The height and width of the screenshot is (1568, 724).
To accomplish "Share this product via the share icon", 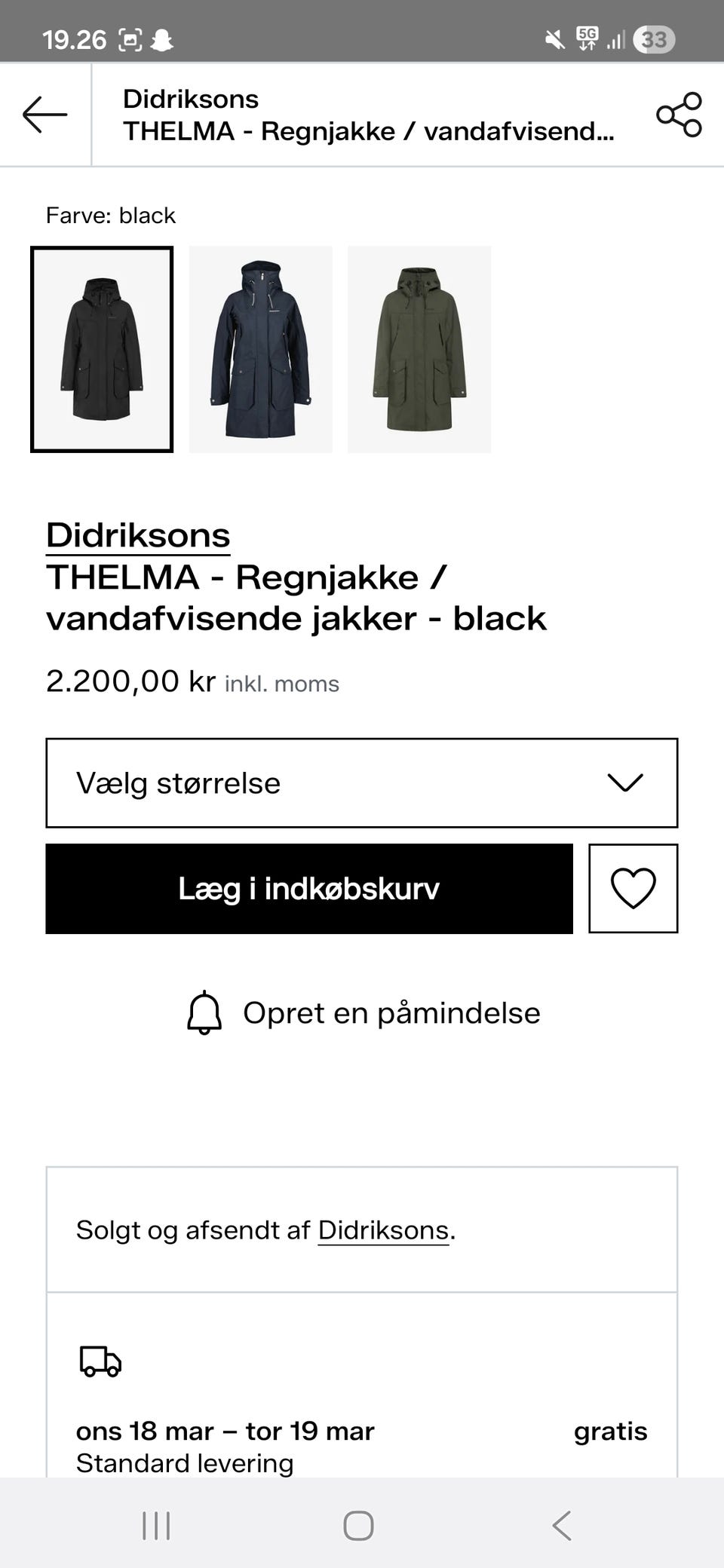I will tap(680, 113).
